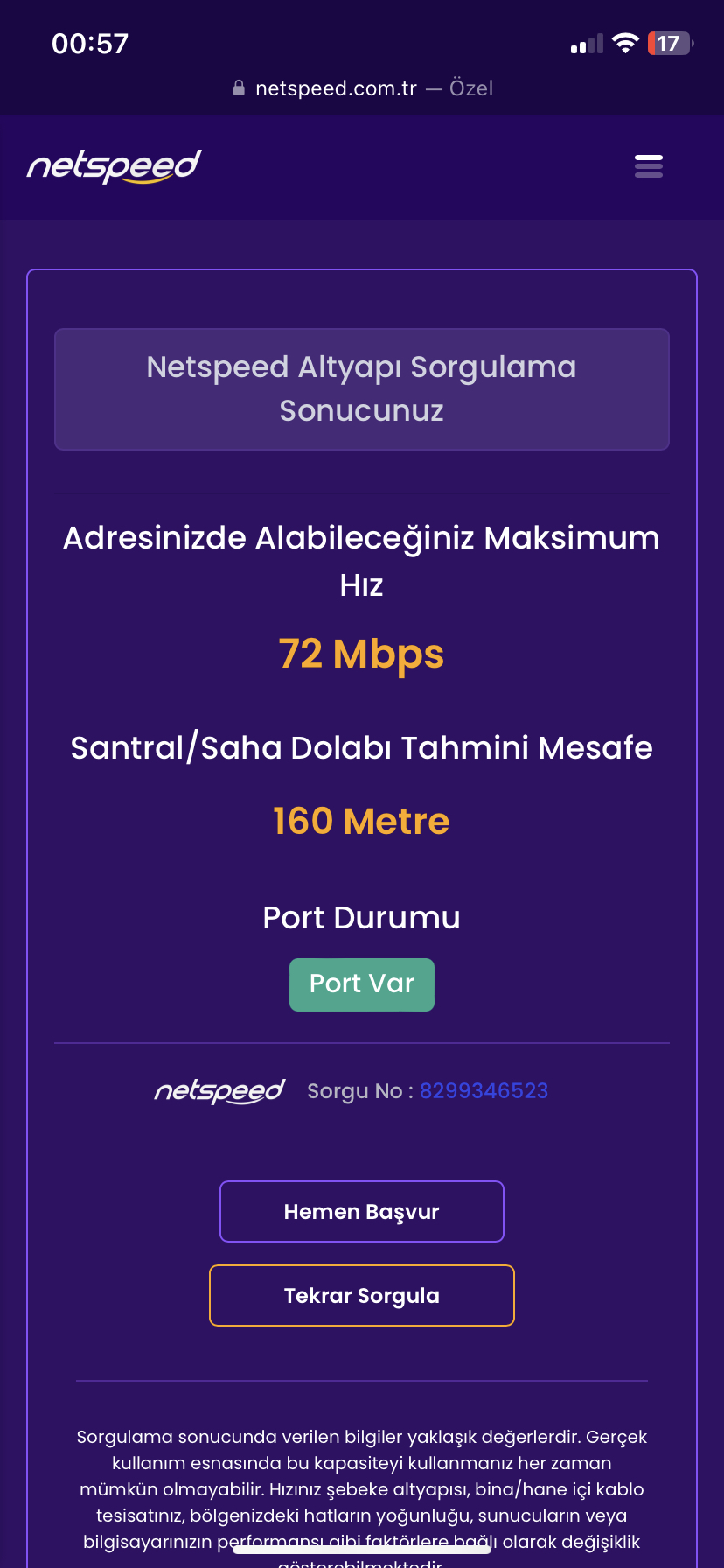Tap the netspeed.com.tr address bar

click(x=362, y=88)
